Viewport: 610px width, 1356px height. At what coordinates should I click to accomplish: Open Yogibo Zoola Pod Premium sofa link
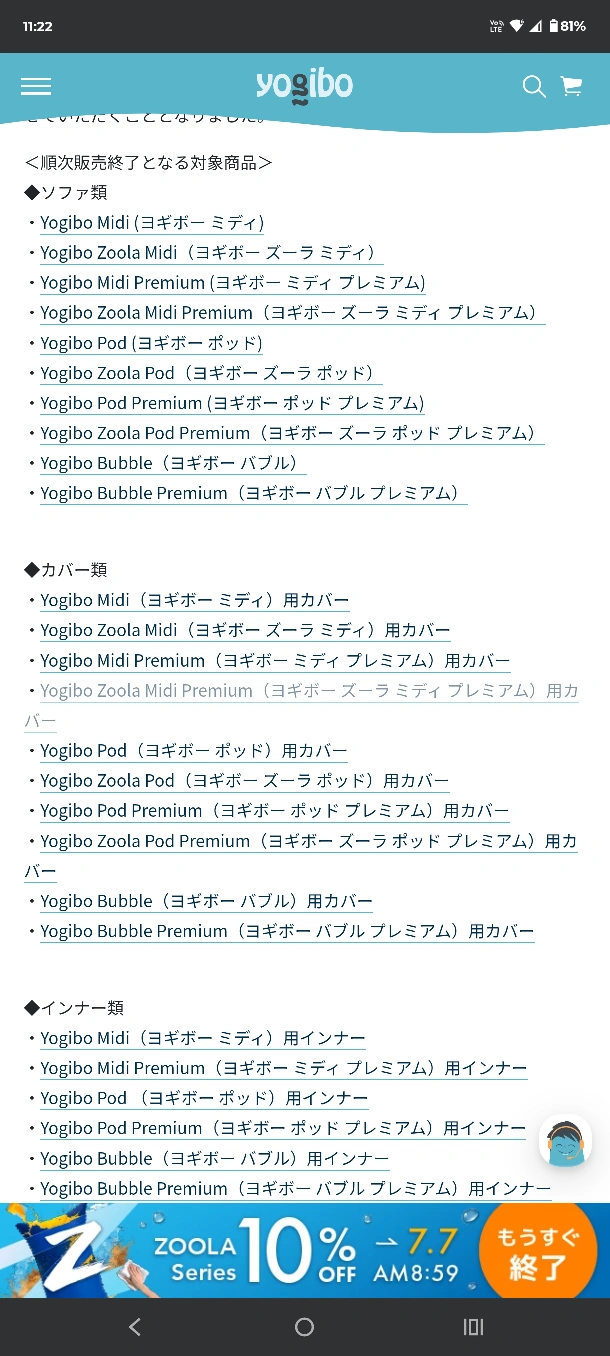click(x=292, y=433)
